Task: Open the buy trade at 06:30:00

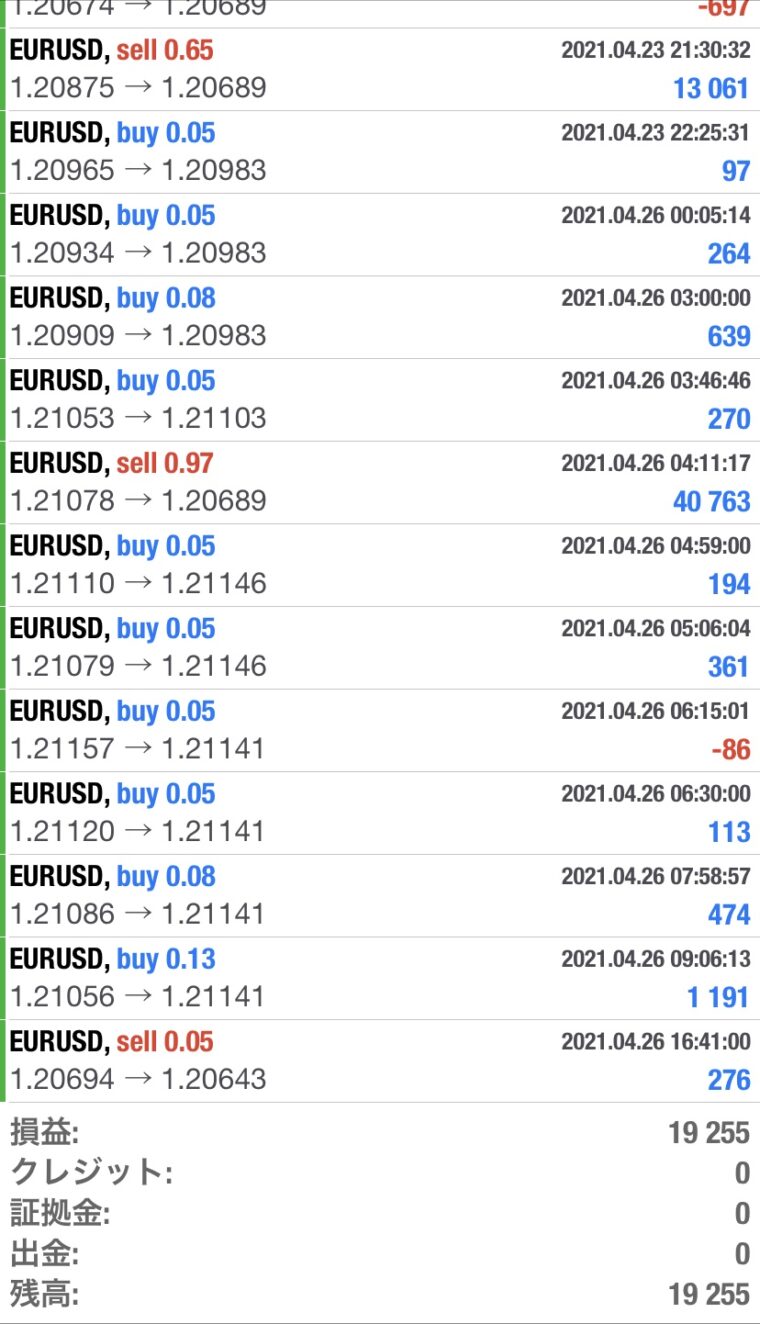Action: (380, 813)
